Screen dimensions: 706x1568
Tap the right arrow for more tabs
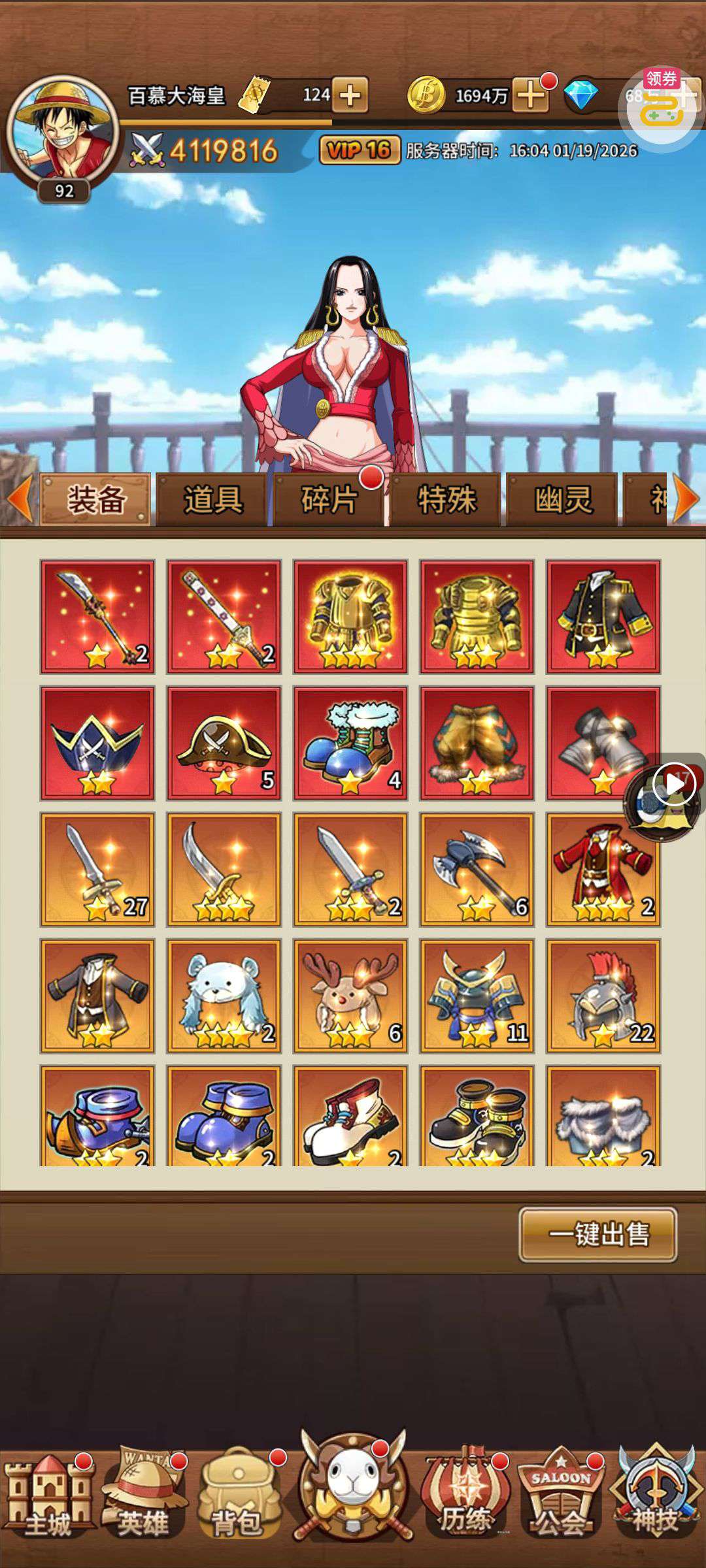[x=686, y=500]
